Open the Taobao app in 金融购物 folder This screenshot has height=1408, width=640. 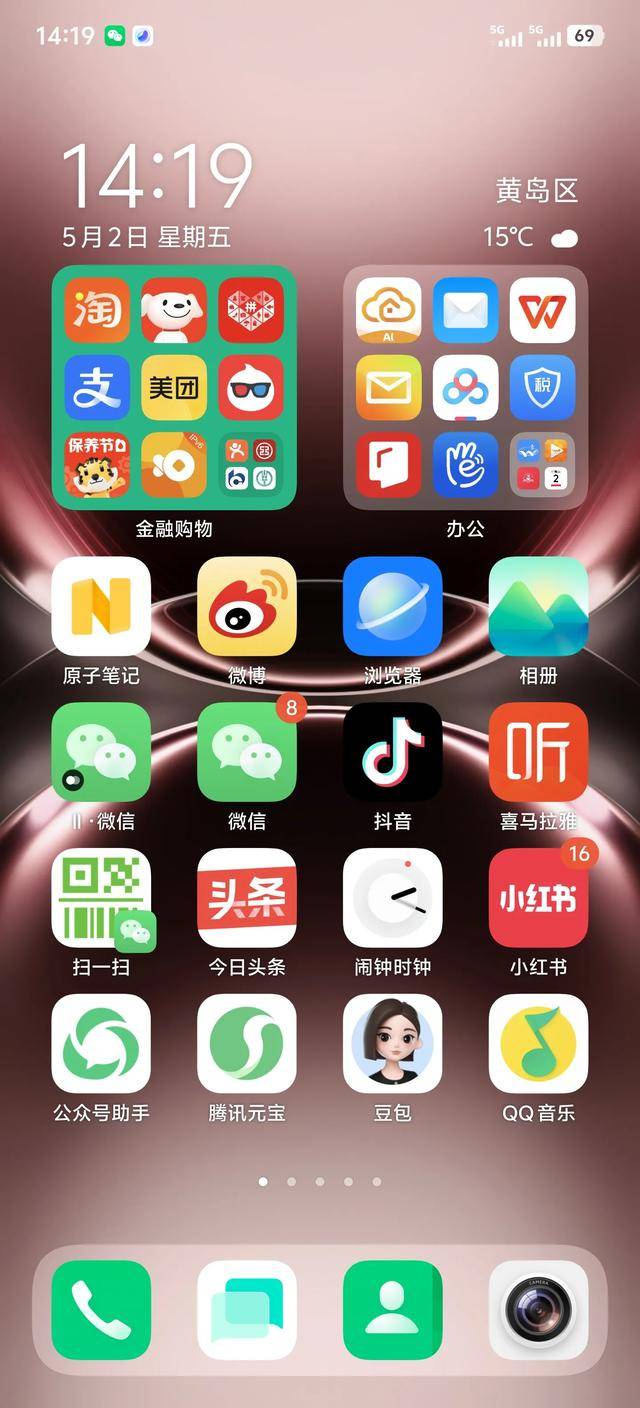(97, 311)
